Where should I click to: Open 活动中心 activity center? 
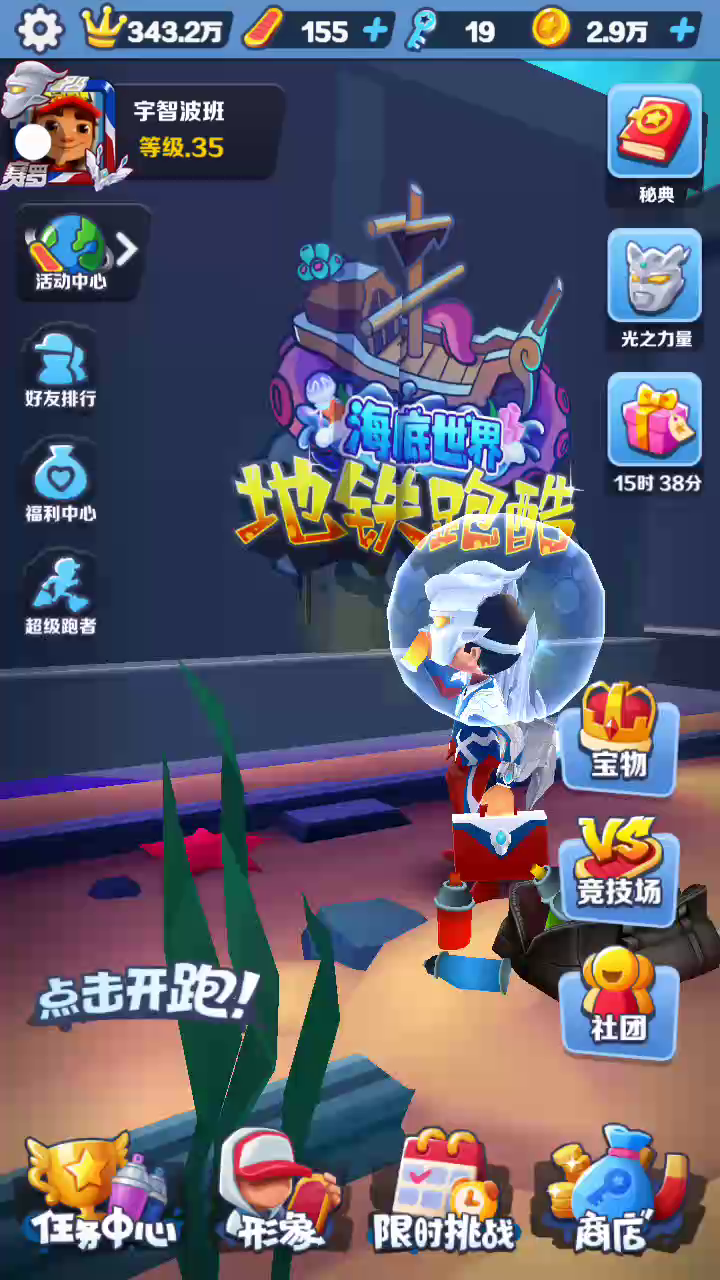pos(71,253)
